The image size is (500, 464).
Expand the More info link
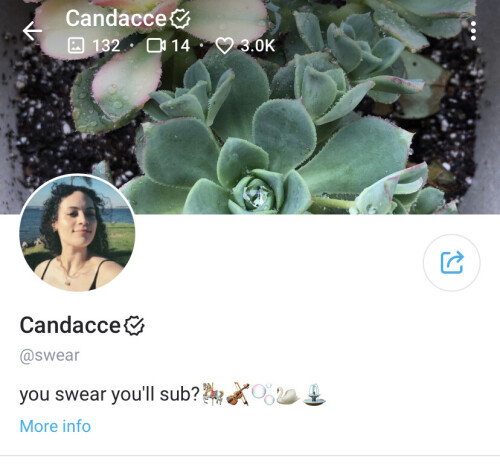tap(55, 426)
